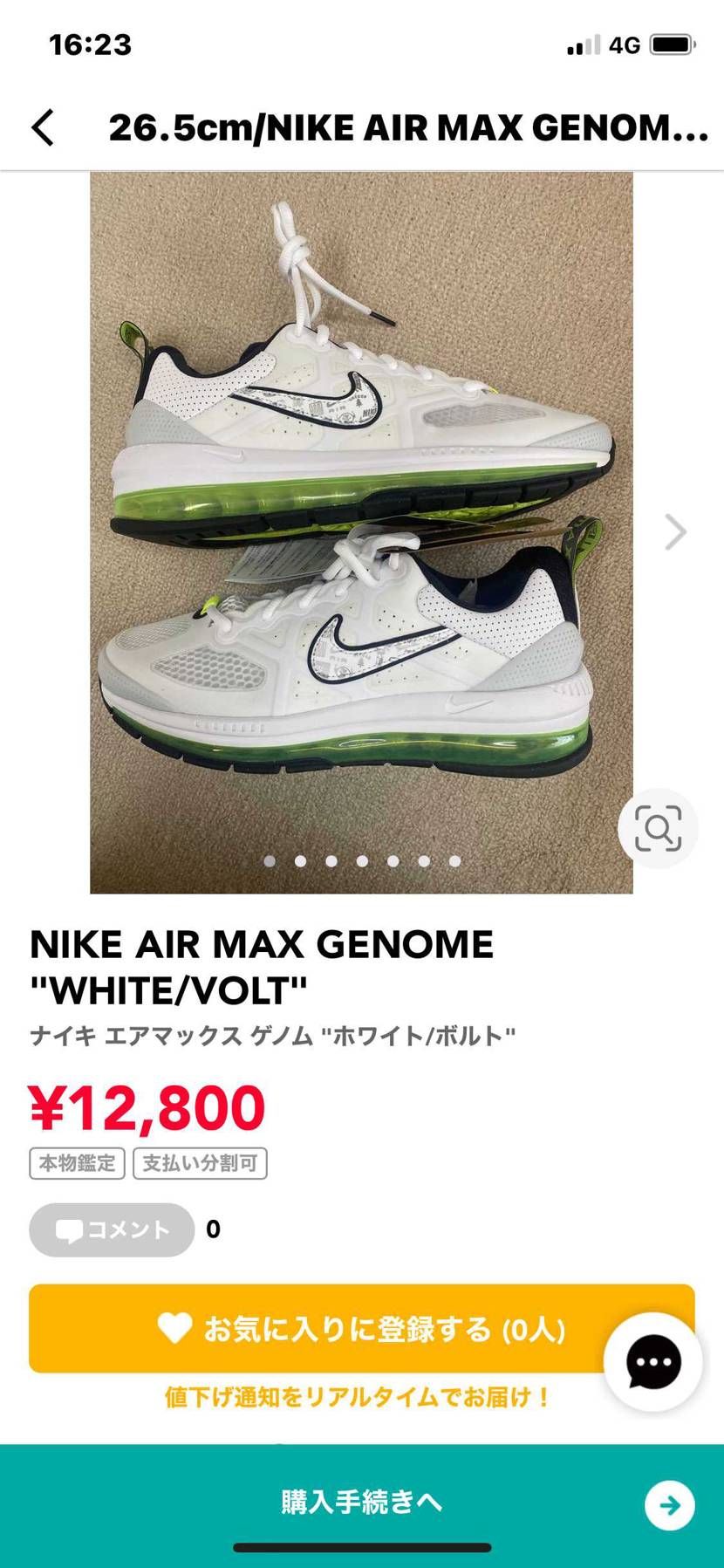Proceed to purchase with 購入手続きへ
The image size is (724, 1568).
[362, 1502]
